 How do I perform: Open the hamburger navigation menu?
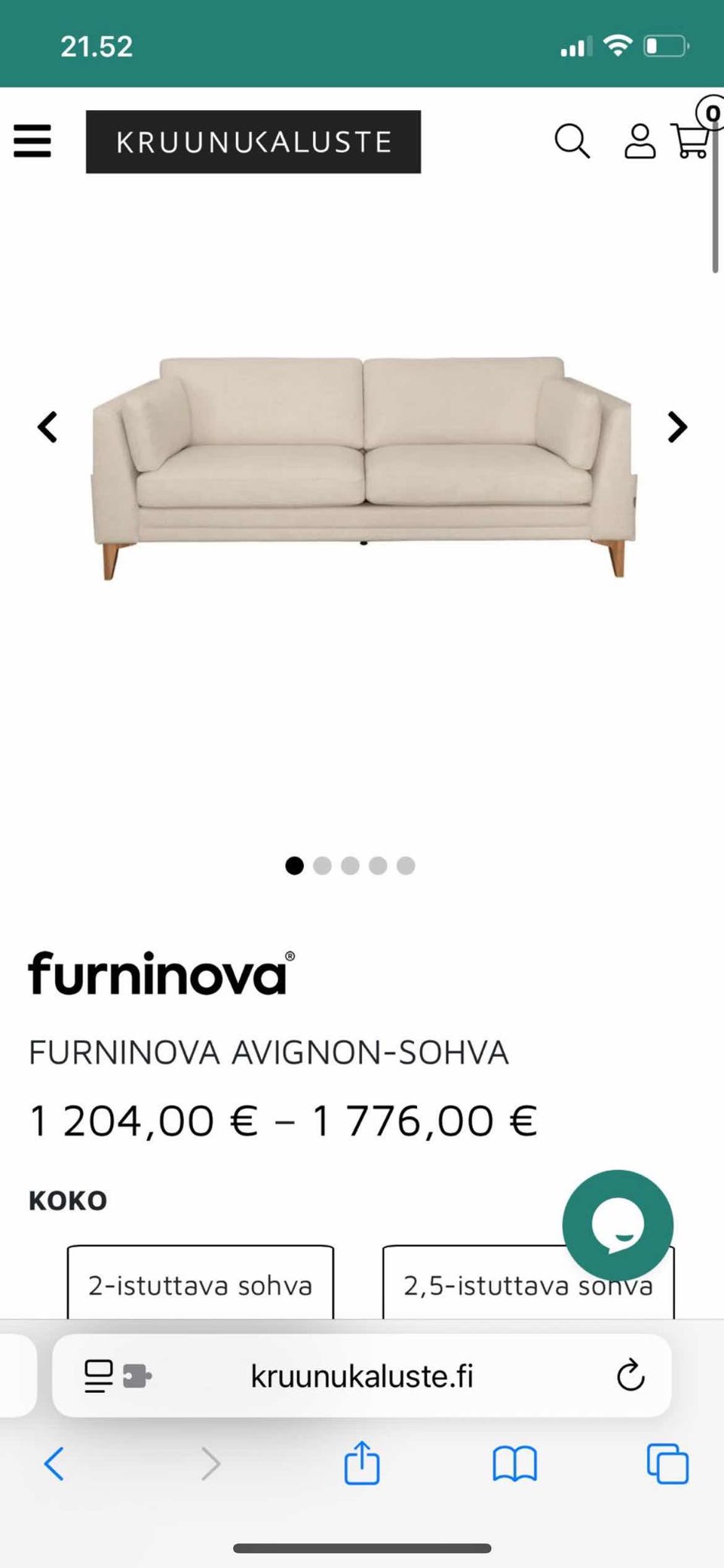coord(32,141)
